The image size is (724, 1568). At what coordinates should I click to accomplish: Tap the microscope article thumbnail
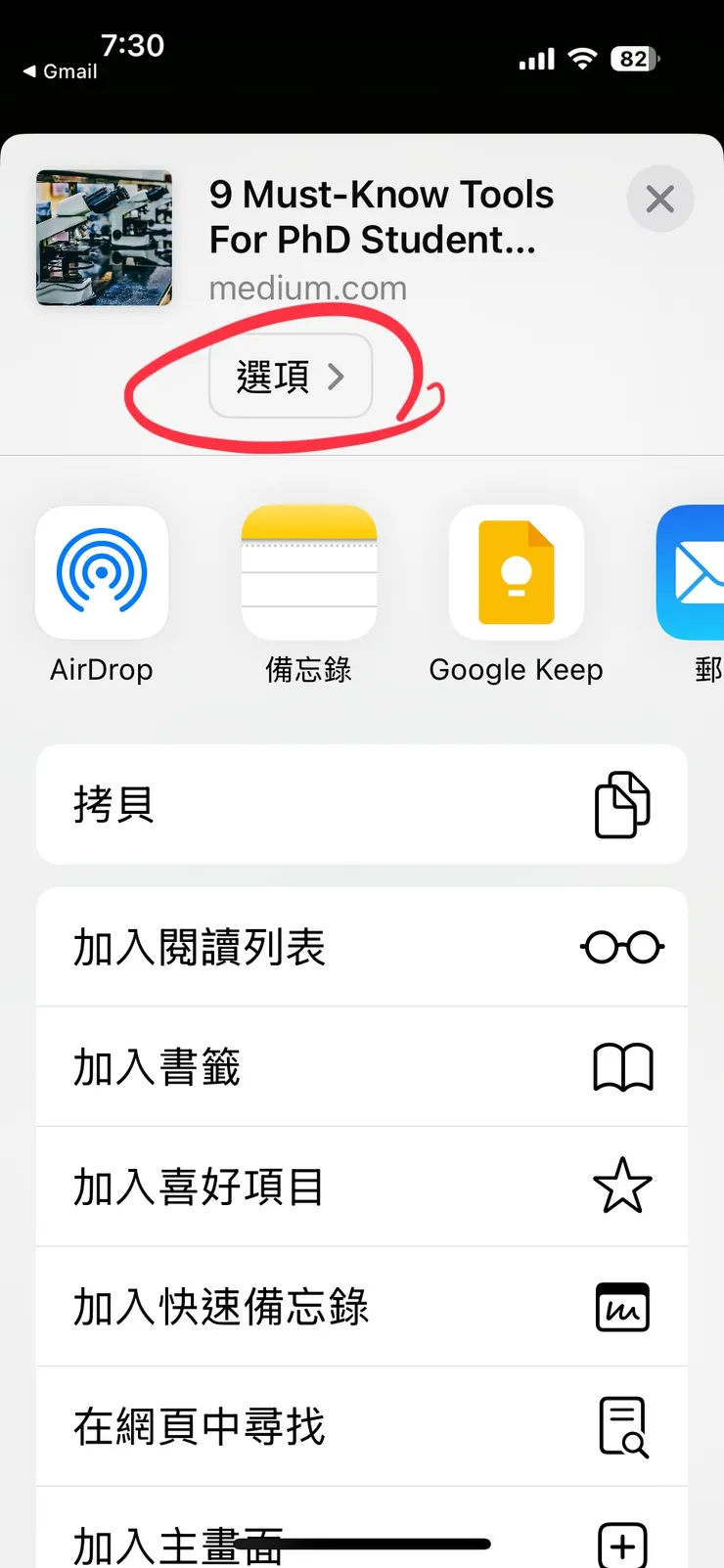[103, 238]
